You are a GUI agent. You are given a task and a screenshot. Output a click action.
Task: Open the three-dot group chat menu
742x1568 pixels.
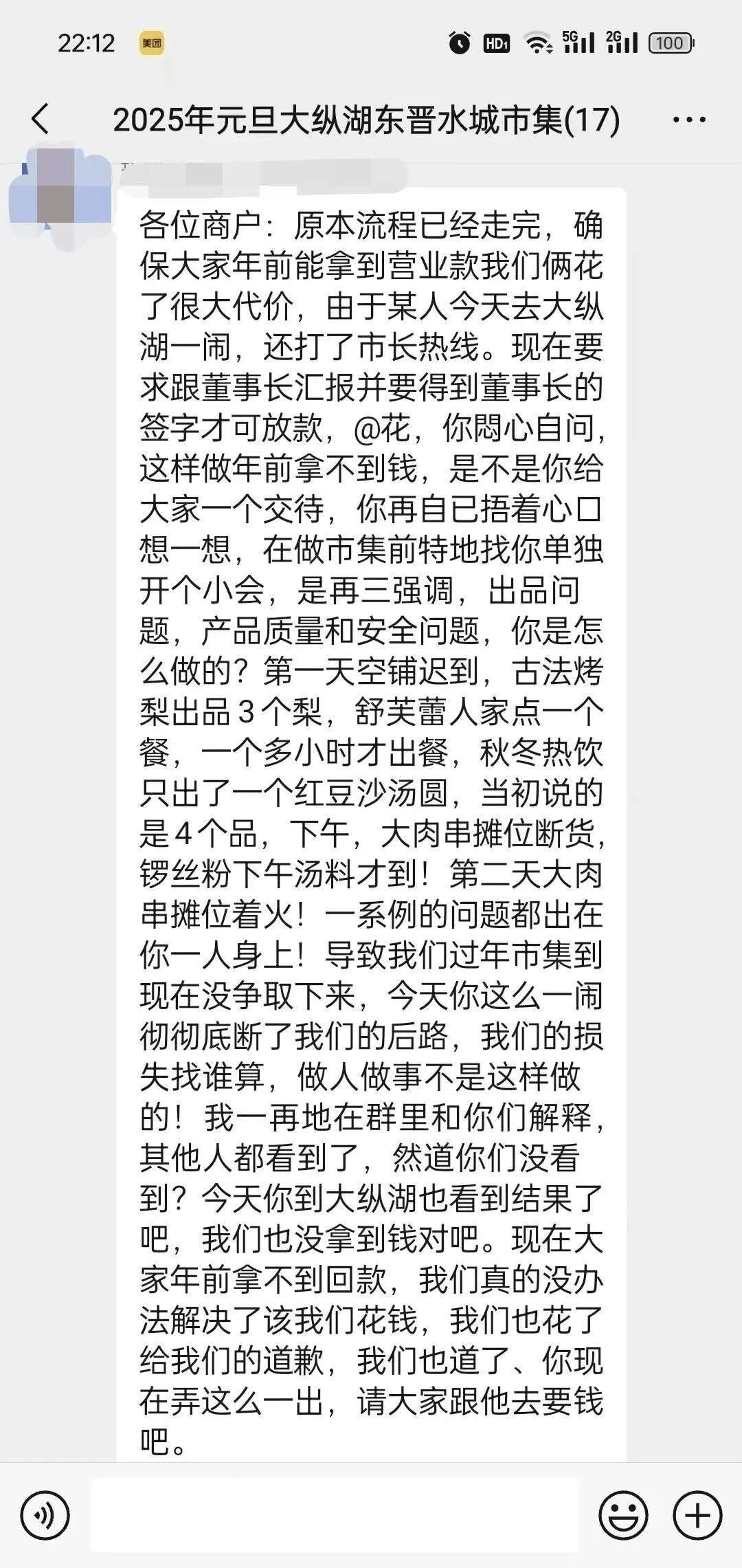(689, 120)
